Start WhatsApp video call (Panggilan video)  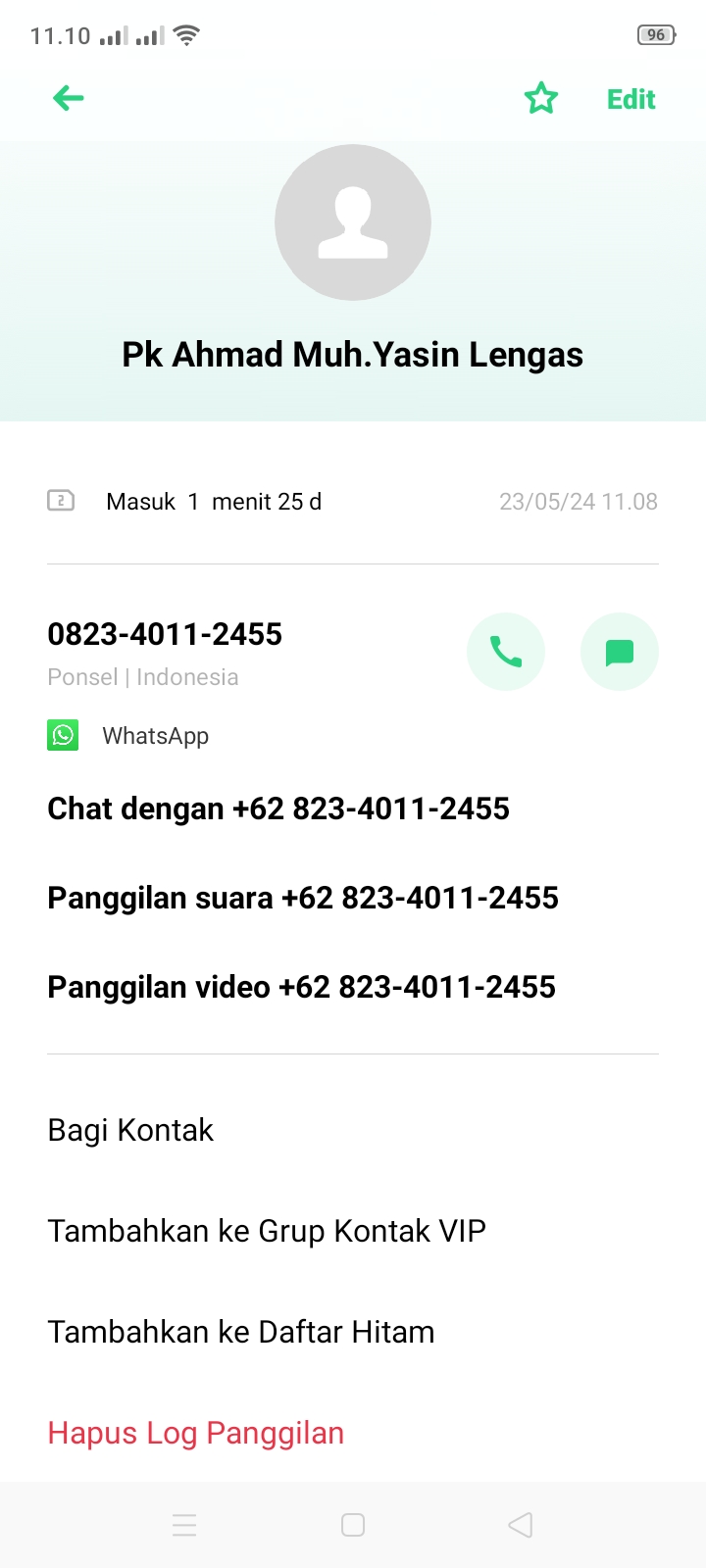301,987
